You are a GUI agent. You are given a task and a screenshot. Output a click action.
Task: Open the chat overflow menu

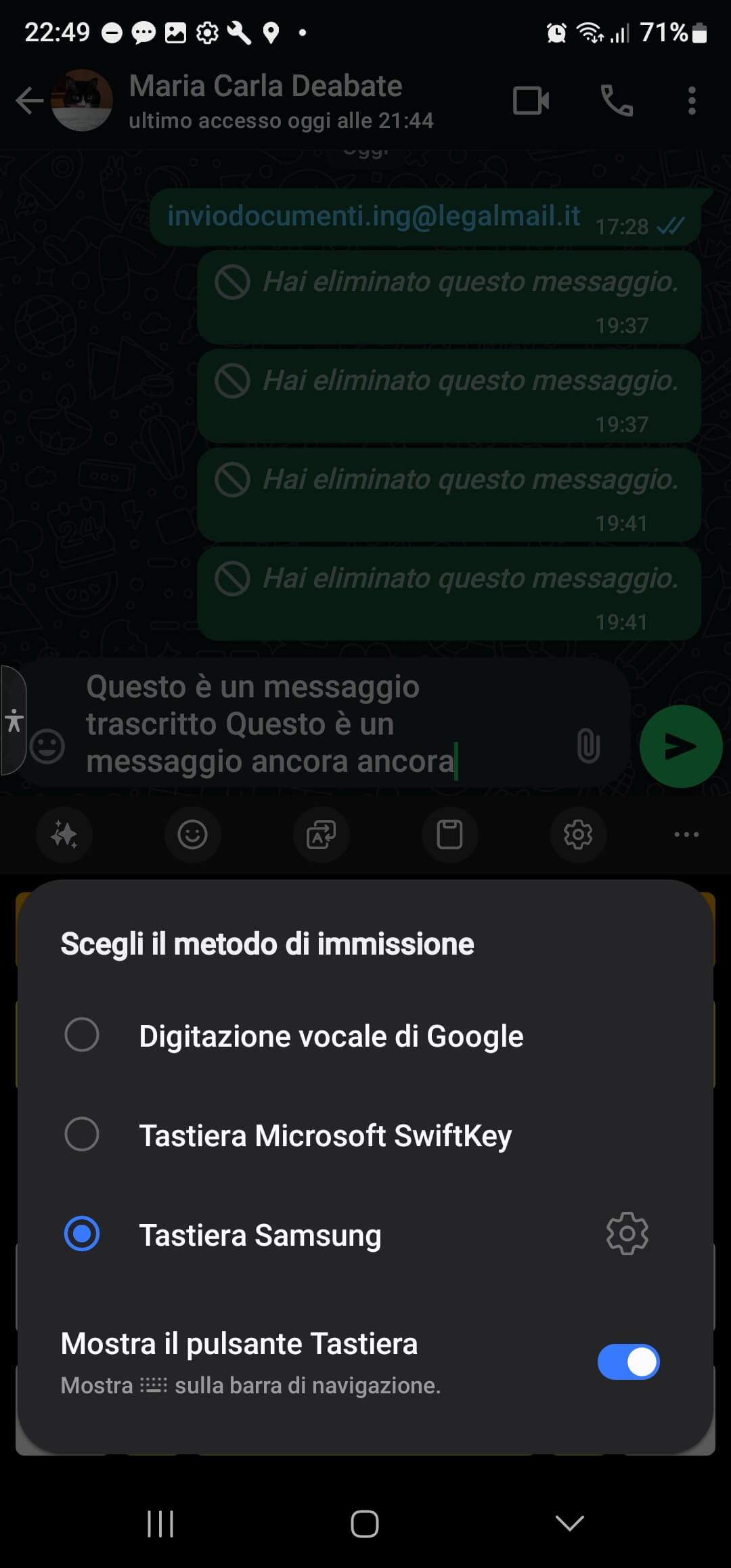pos(691,101)
